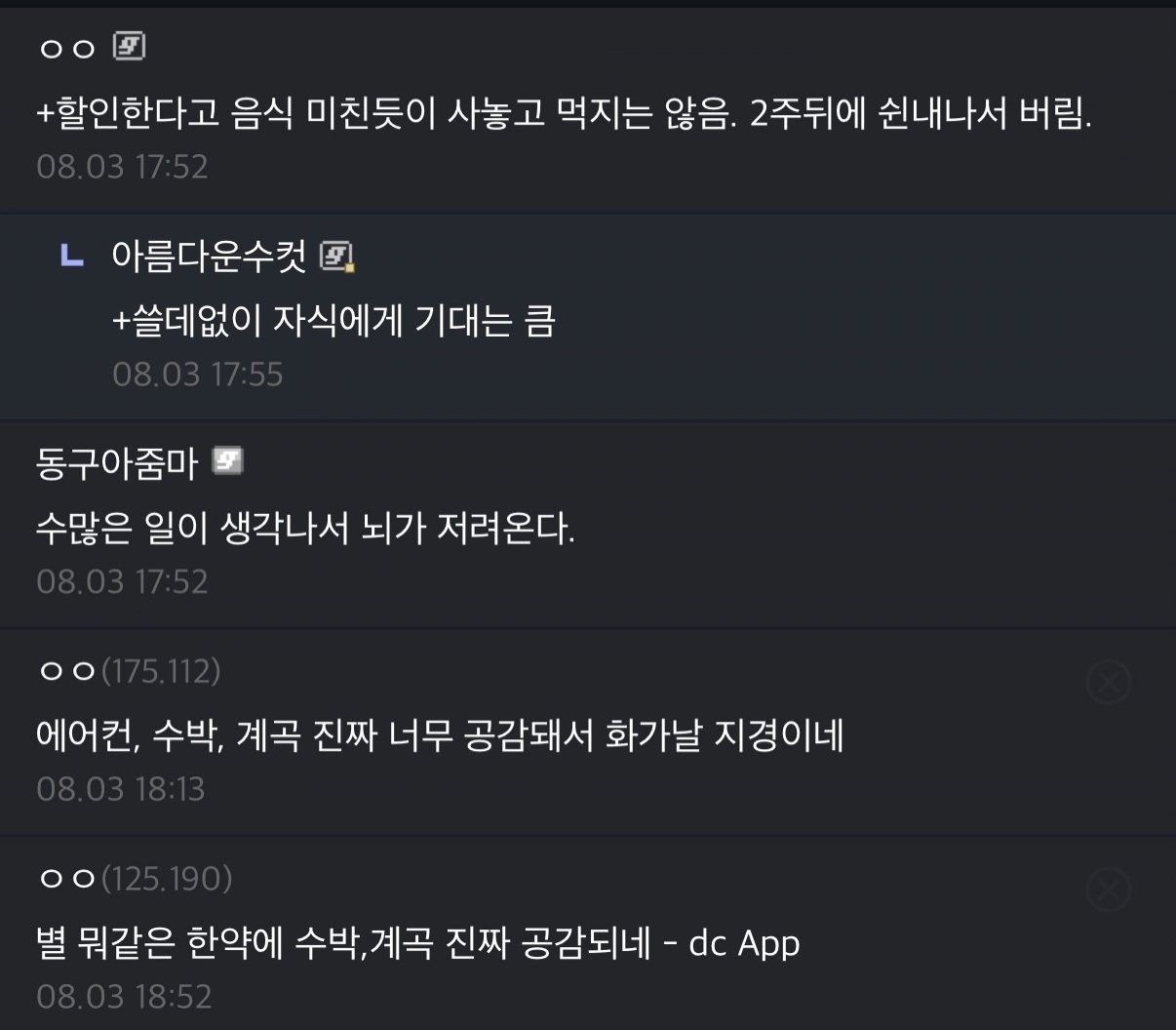Screen dimensions: 1176x1030
Task: Open 아름다운수컷's gallog icon
Action: coord(337,256)
